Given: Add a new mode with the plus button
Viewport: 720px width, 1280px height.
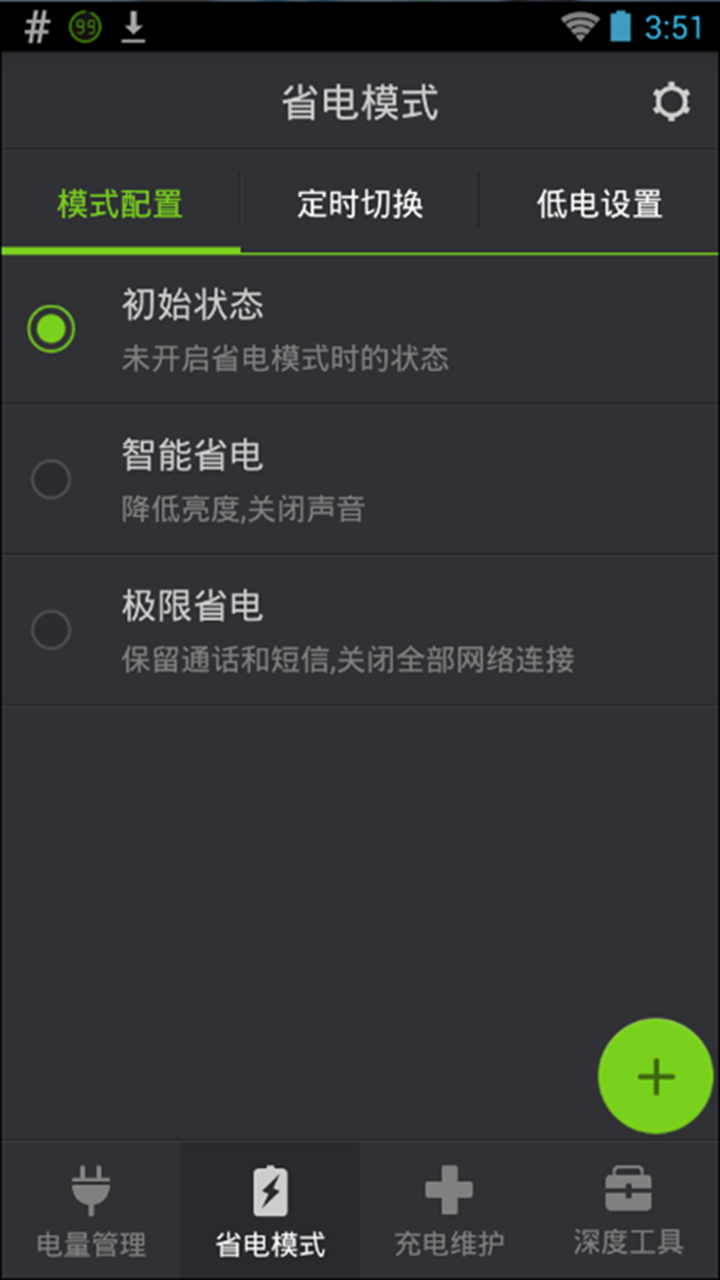Looking at the screenshot, I should (655, 1076).
